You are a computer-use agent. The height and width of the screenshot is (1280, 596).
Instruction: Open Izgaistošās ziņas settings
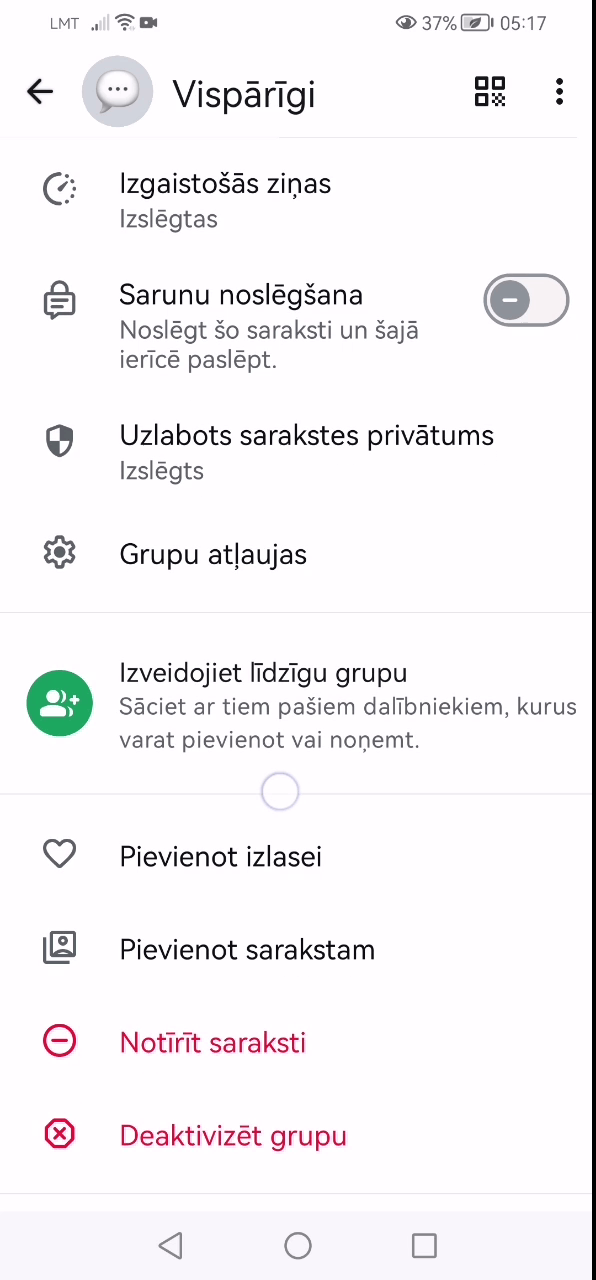pyautogui.click(x=298, y=200)
